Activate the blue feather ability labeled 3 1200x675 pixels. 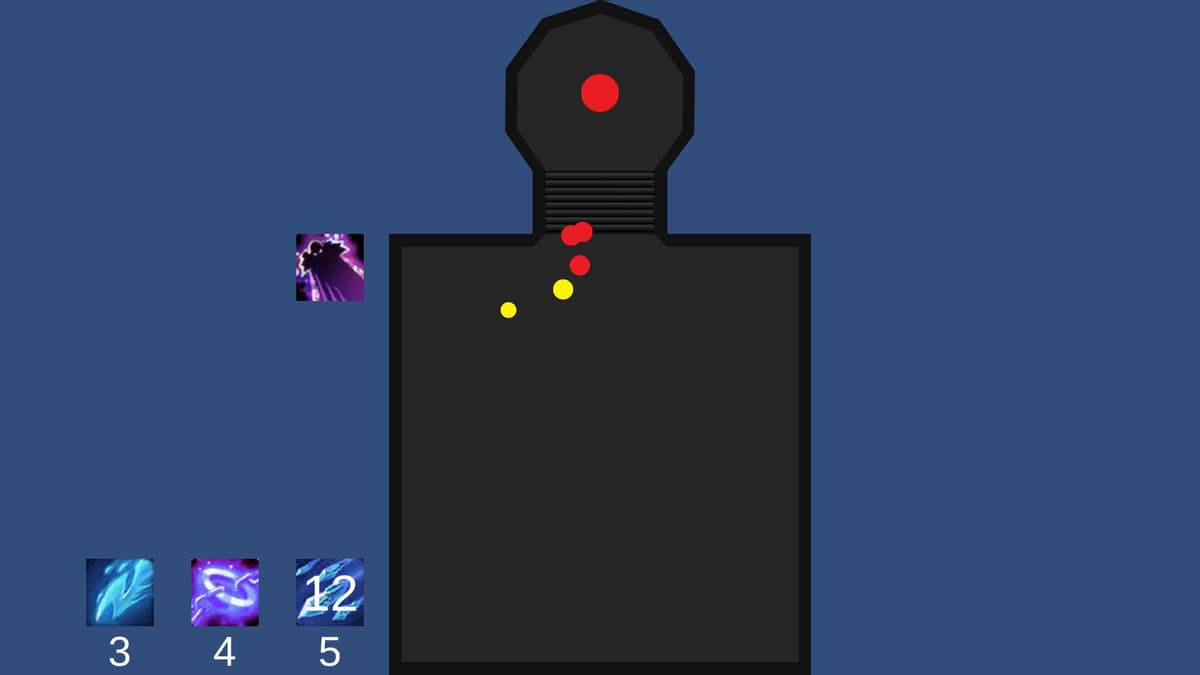pyautogui.click(x=120, y=592)
